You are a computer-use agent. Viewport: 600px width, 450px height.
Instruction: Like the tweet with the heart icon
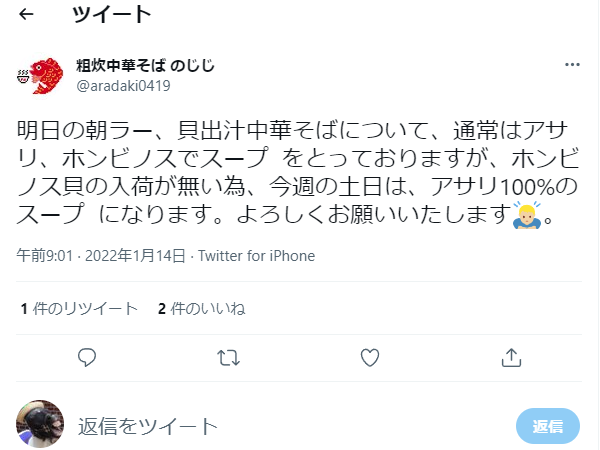coord(370,357)
